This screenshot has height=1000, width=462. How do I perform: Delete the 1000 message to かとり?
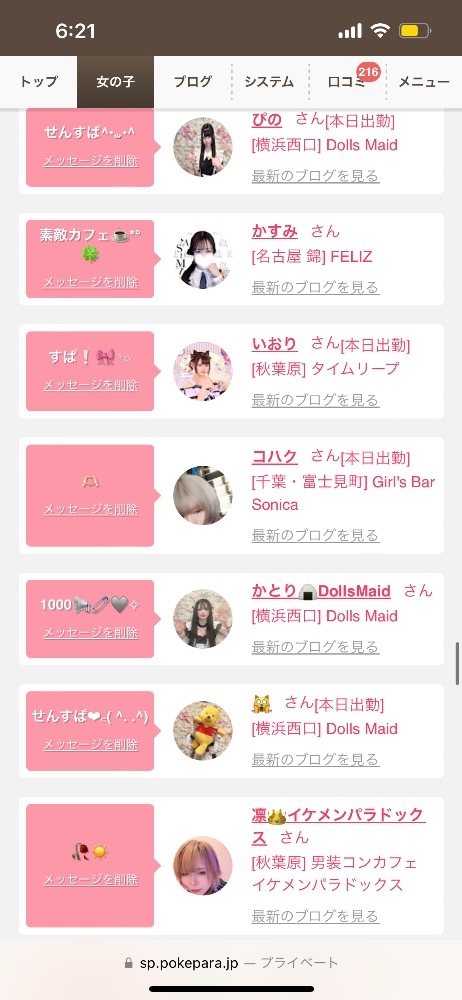coord(91,633)
